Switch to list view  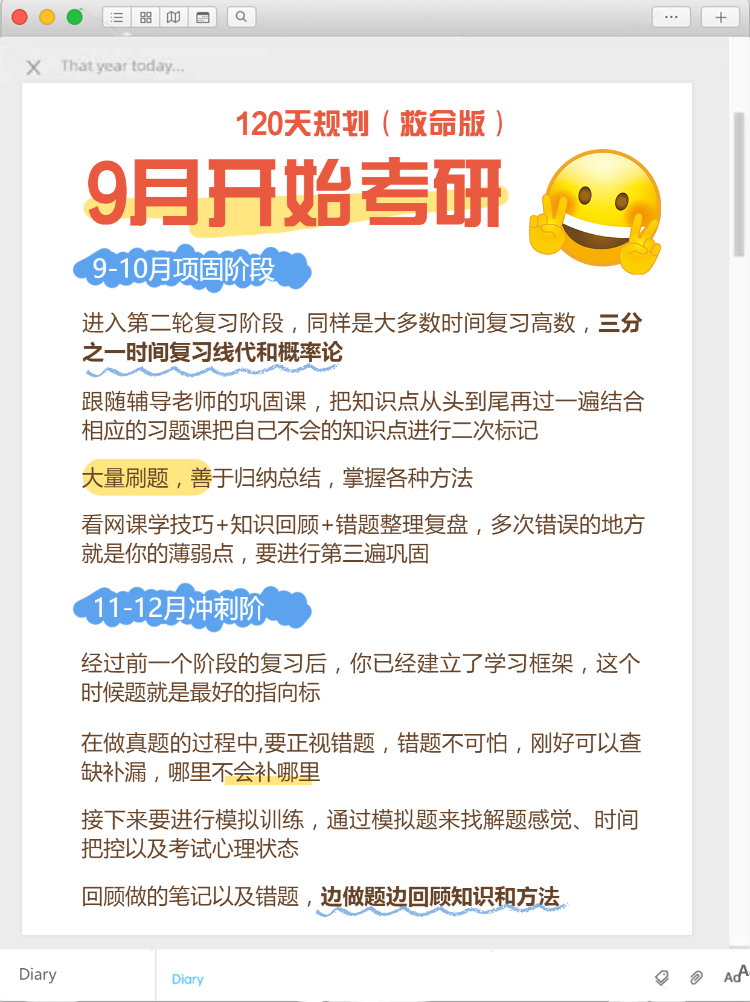click(x=117, y=17)
